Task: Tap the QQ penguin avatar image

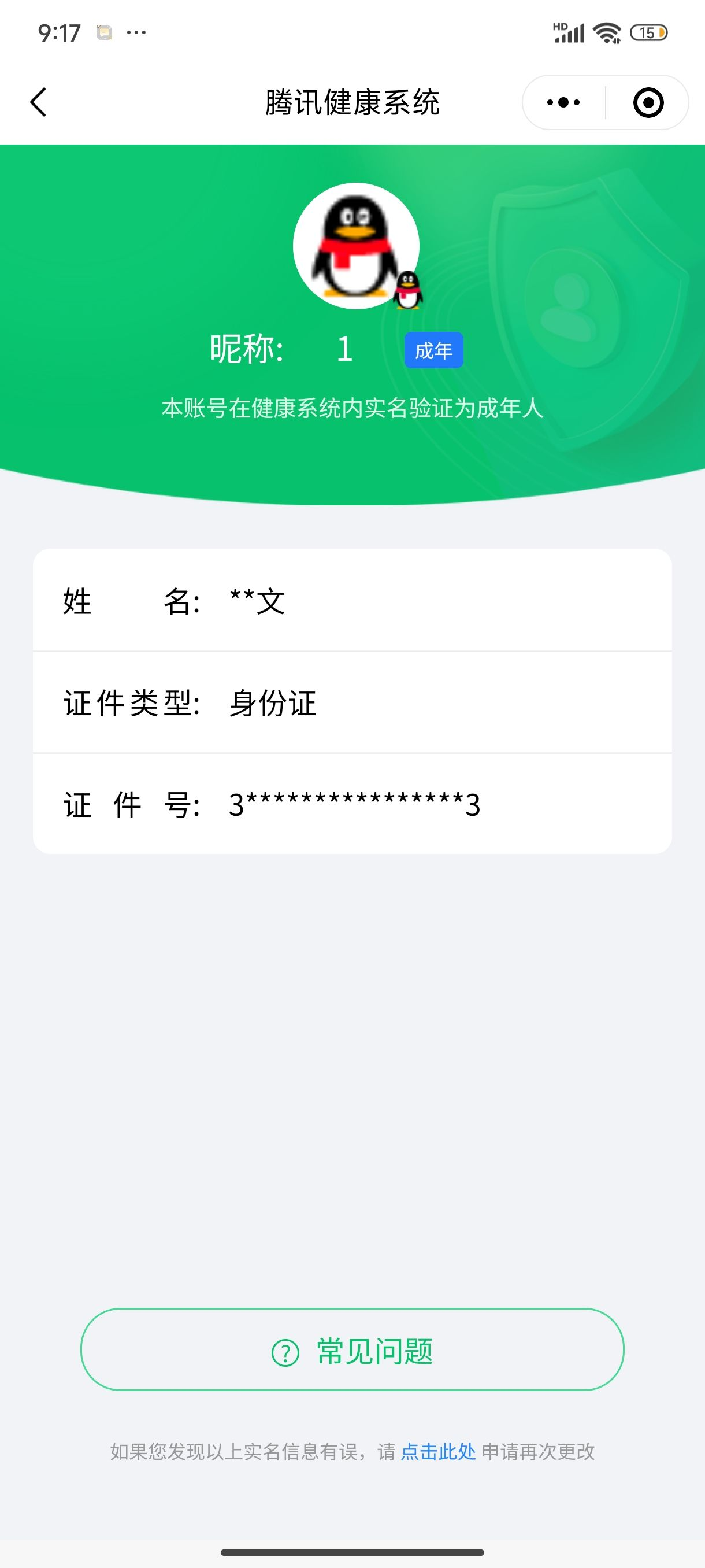Action: click(357, 243)
